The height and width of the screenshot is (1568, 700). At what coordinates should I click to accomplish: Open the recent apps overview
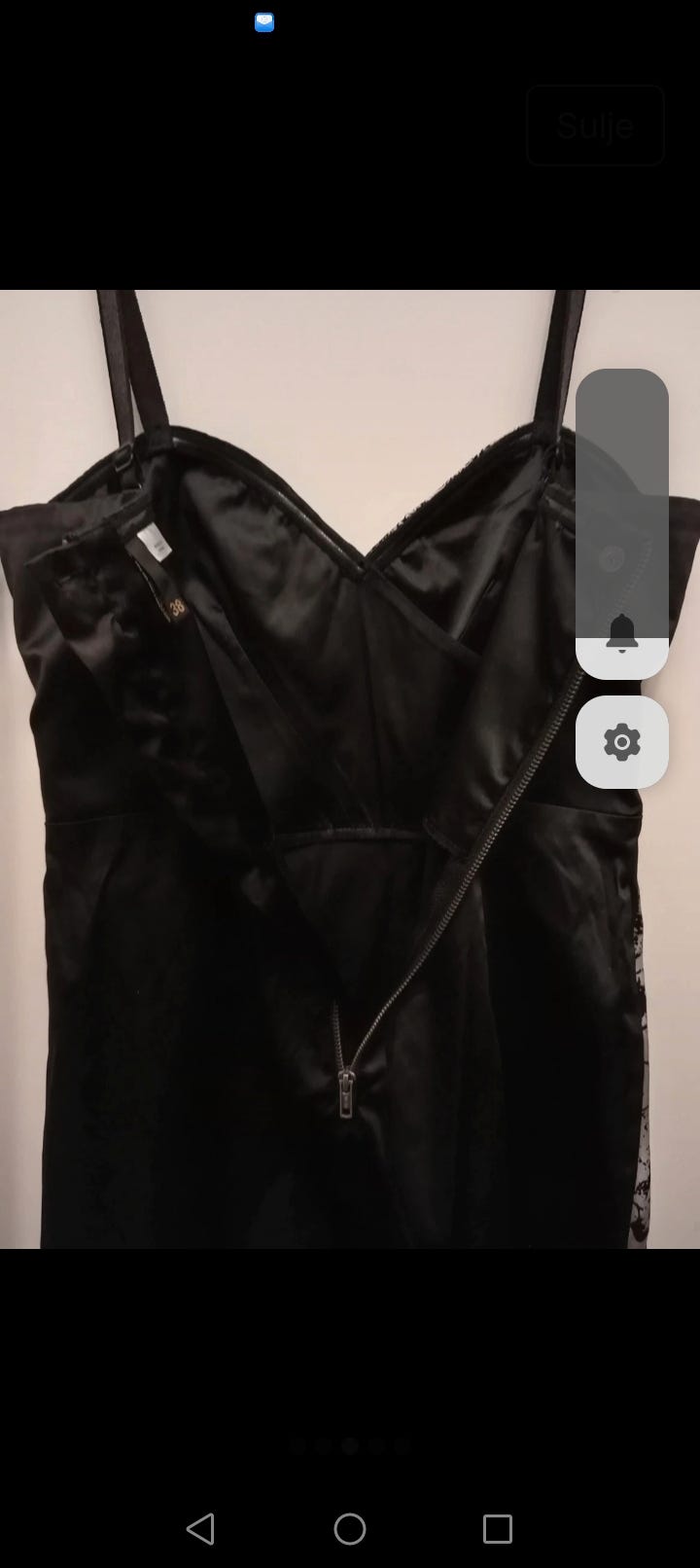click(x=498, y=1528)
